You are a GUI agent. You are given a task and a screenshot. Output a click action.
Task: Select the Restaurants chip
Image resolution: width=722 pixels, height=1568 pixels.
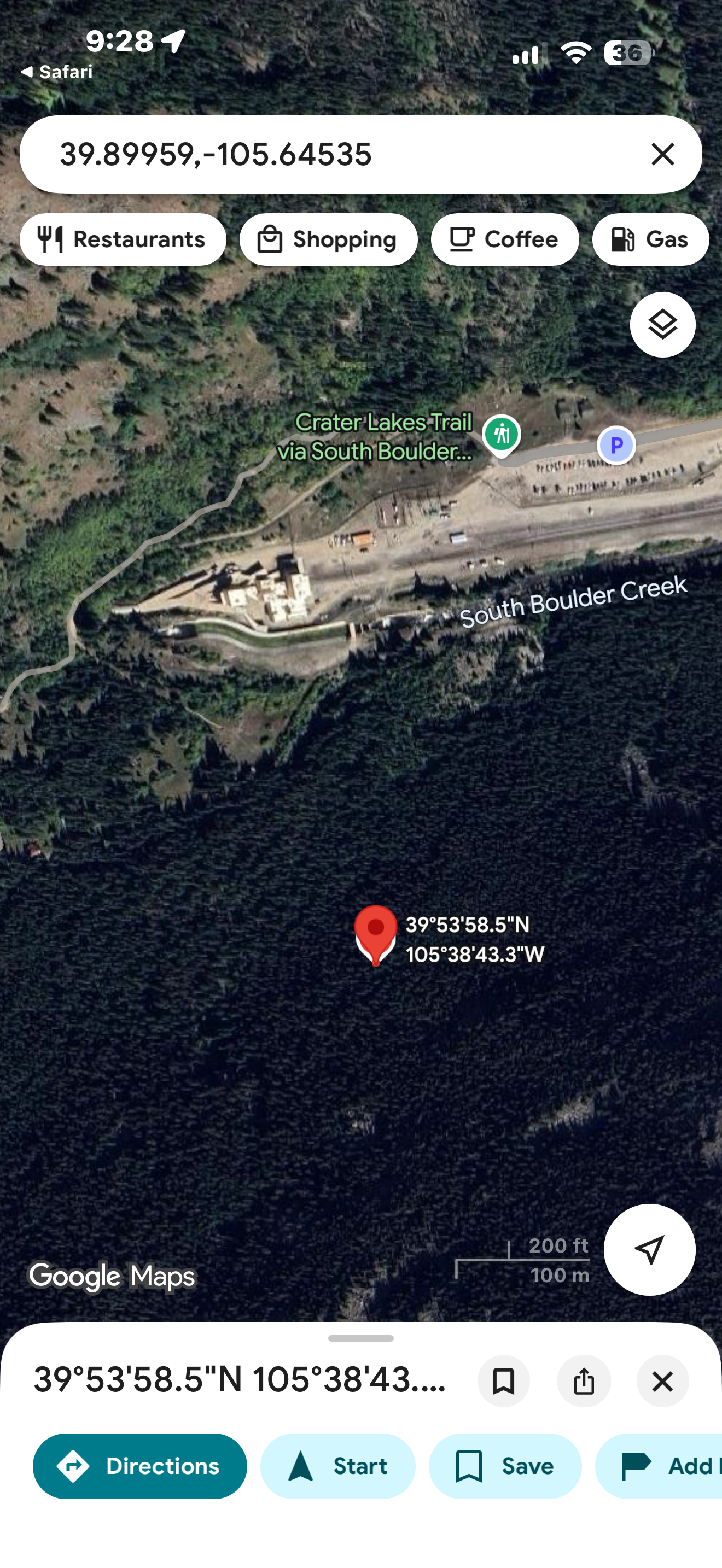pyautogui.click(x=123, y=239)
